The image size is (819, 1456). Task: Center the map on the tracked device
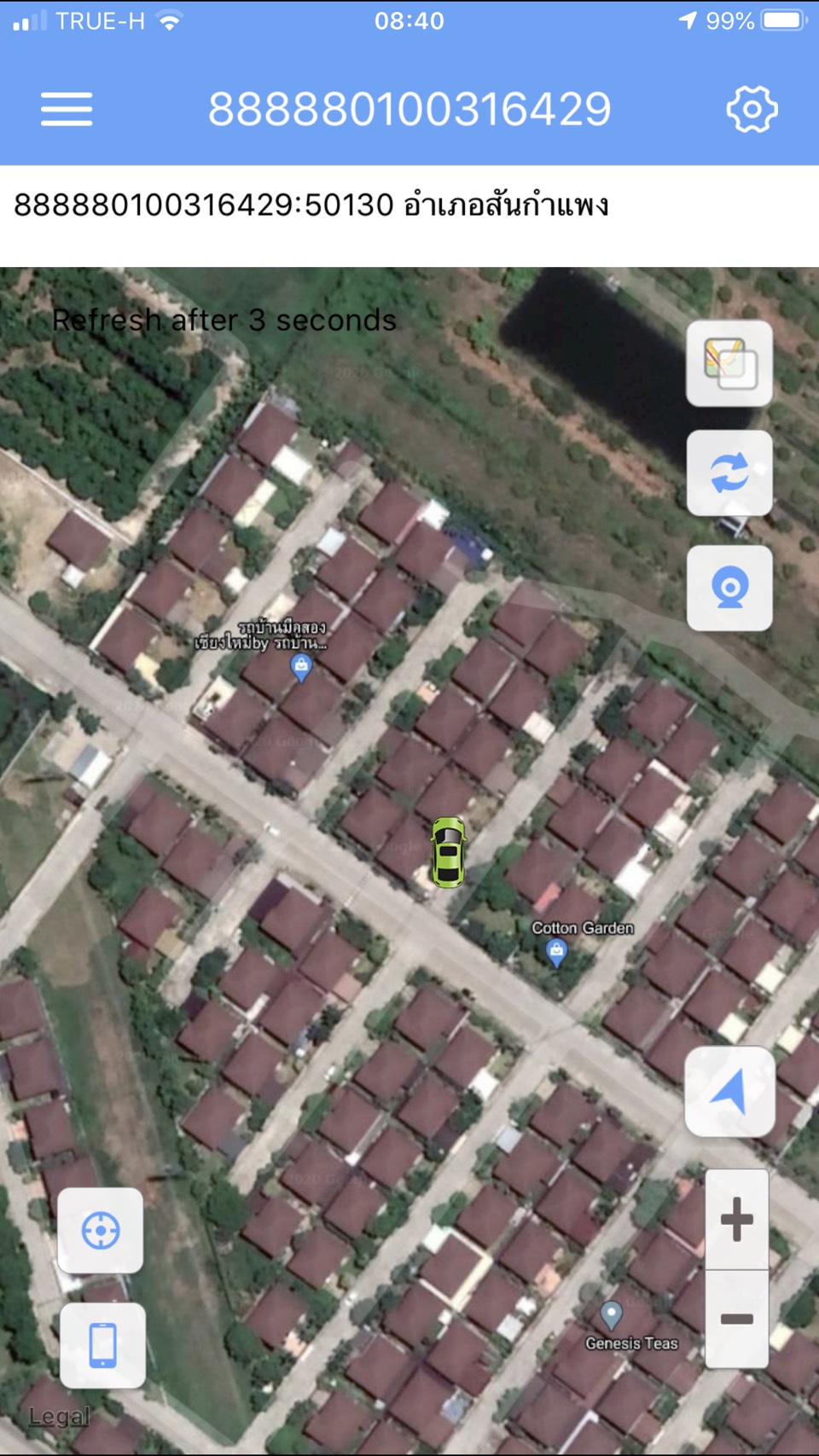coord(101,1230)
